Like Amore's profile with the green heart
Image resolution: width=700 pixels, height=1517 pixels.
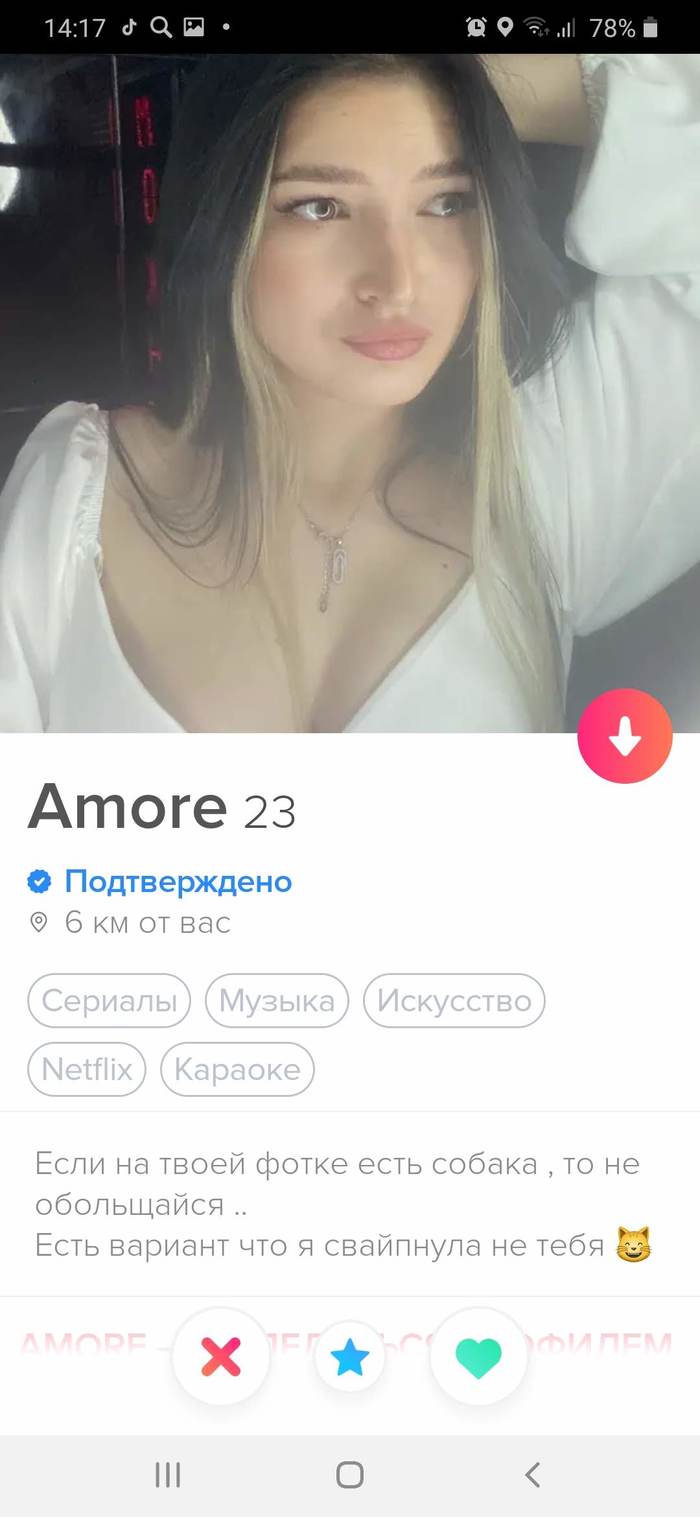click(x=478, y=1358)
